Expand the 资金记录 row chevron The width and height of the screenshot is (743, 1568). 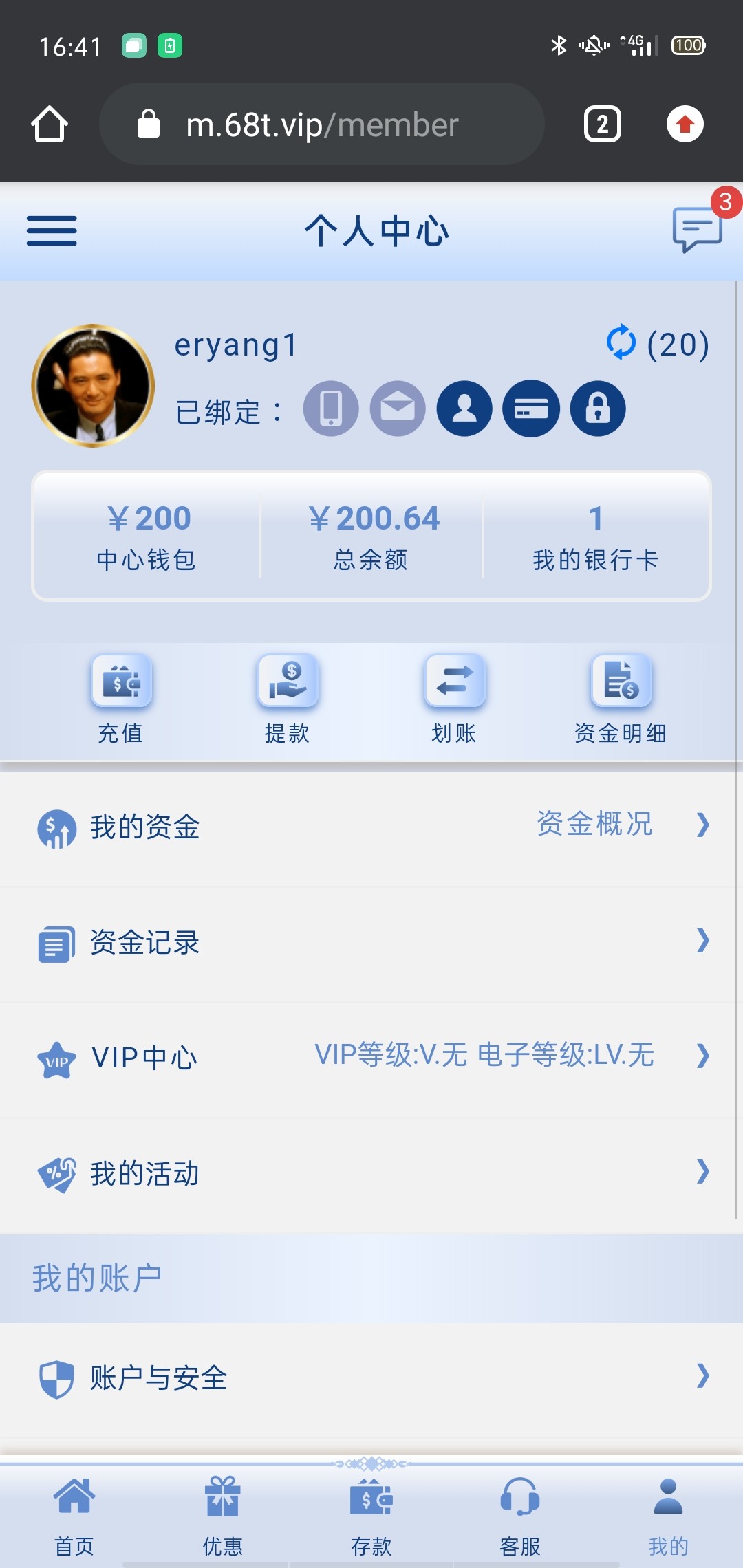[703, 942]
